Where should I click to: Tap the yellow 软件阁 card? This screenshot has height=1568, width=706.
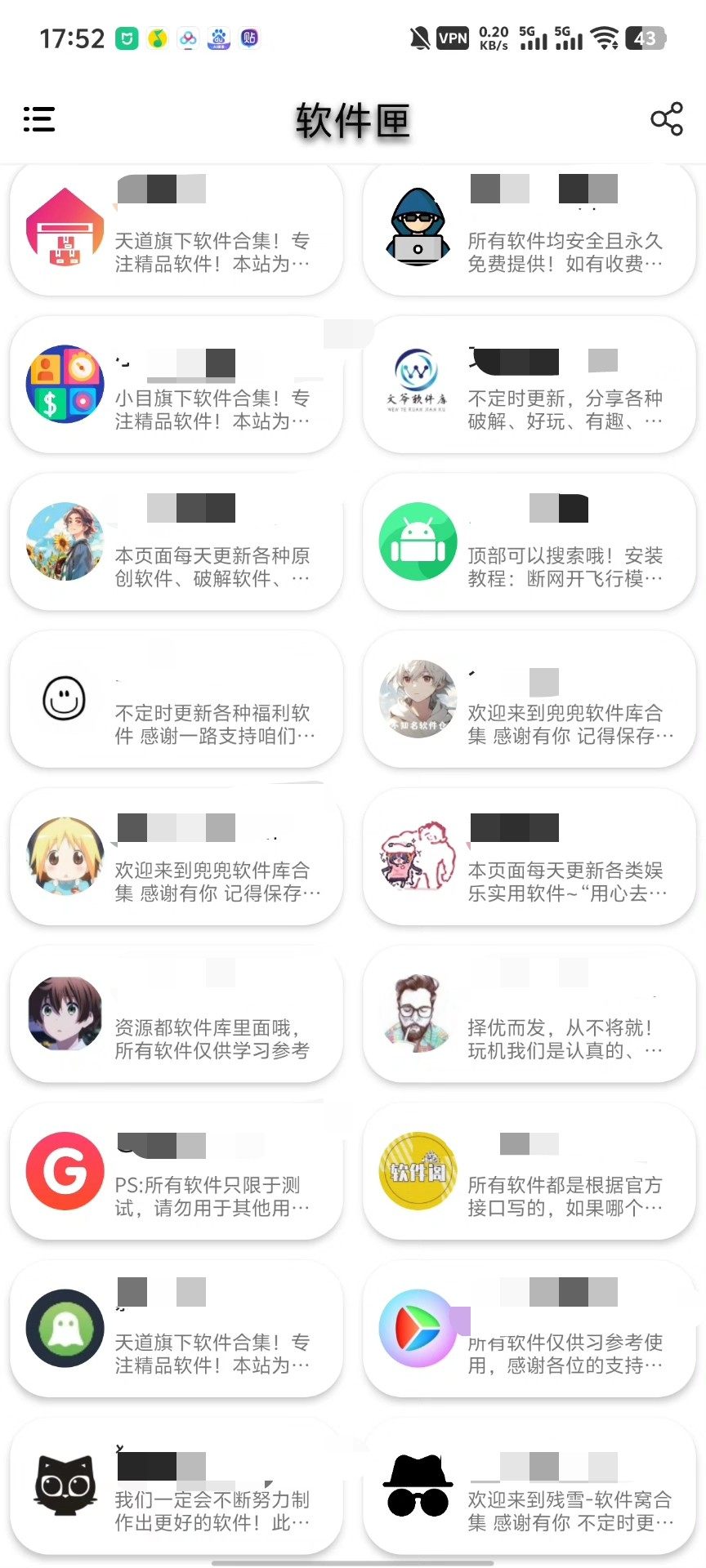(x=529, y=1172)
